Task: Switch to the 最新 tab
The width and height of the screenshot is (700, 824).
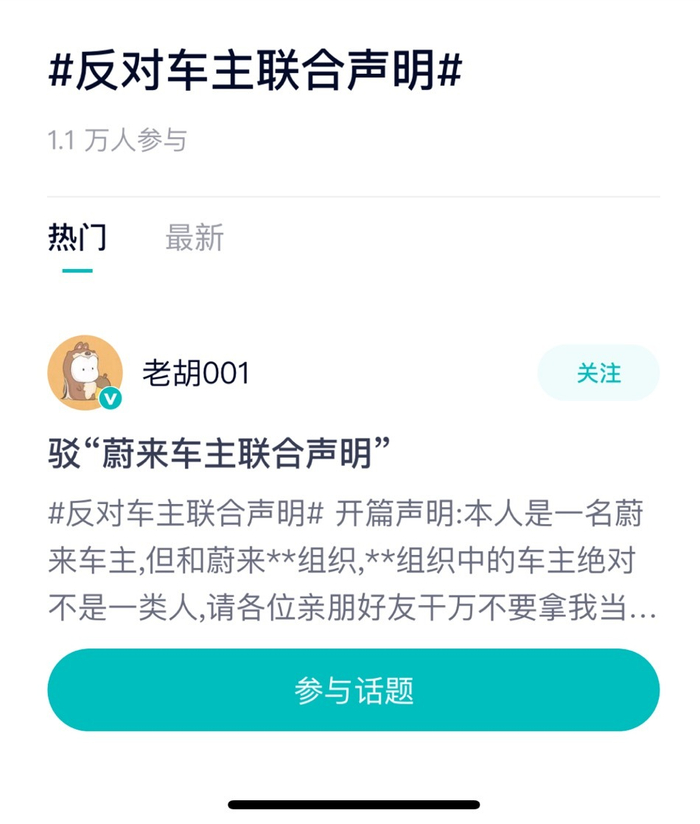Action: pos(194,238)
